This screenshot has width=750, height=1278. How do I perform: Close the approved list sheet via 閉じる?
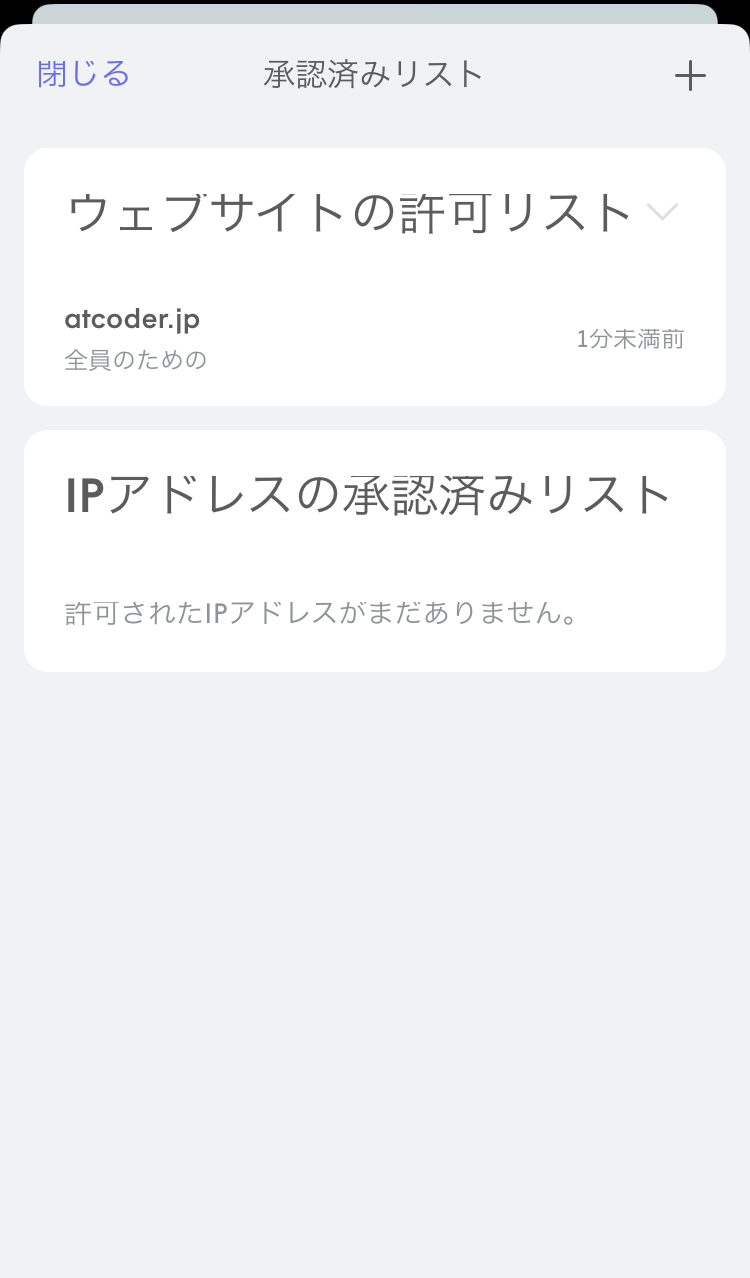click(84, 74)
